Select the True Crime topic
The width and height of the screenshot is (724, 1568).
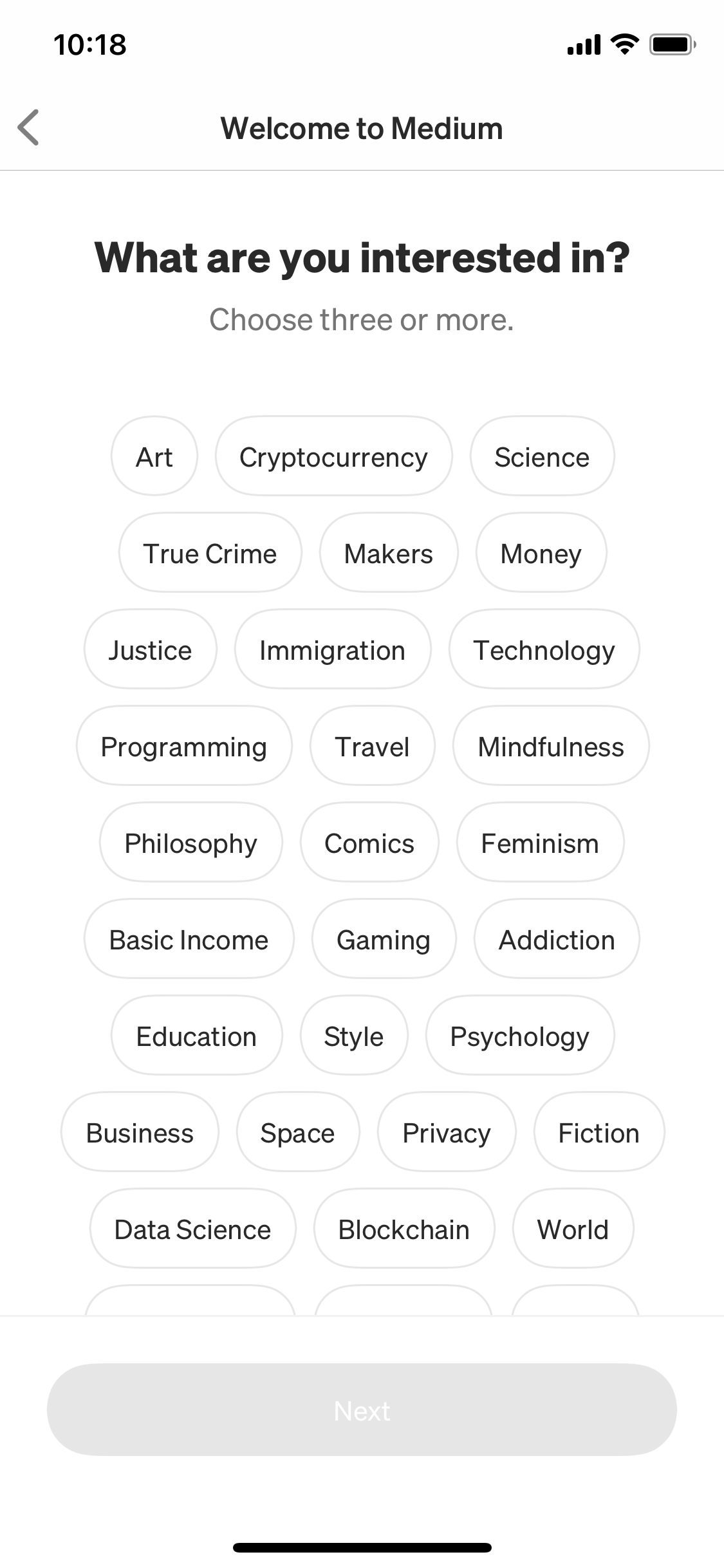pos(210,552)
